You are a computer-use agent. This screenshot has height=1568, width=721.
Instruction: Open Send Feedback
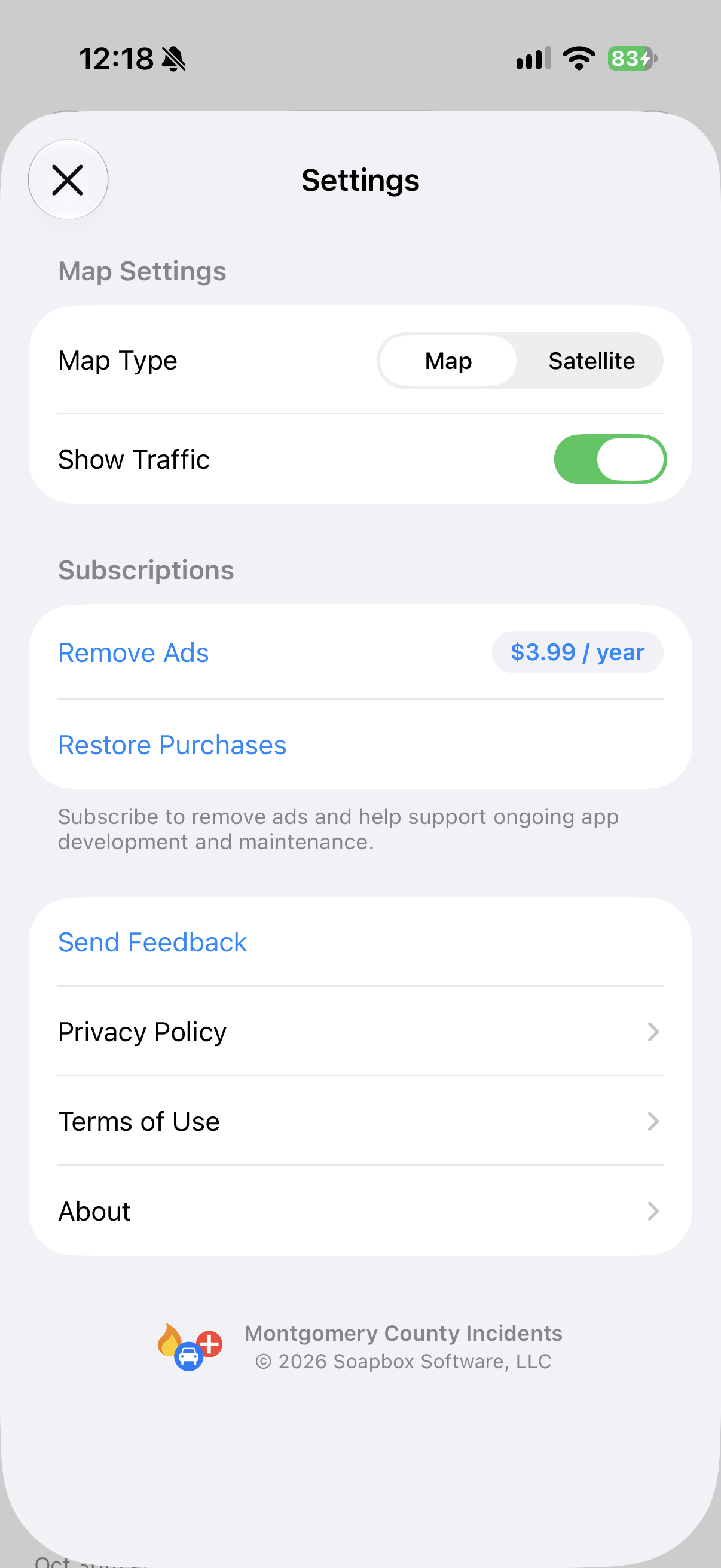pyautogui.click(x=360, y=942)
